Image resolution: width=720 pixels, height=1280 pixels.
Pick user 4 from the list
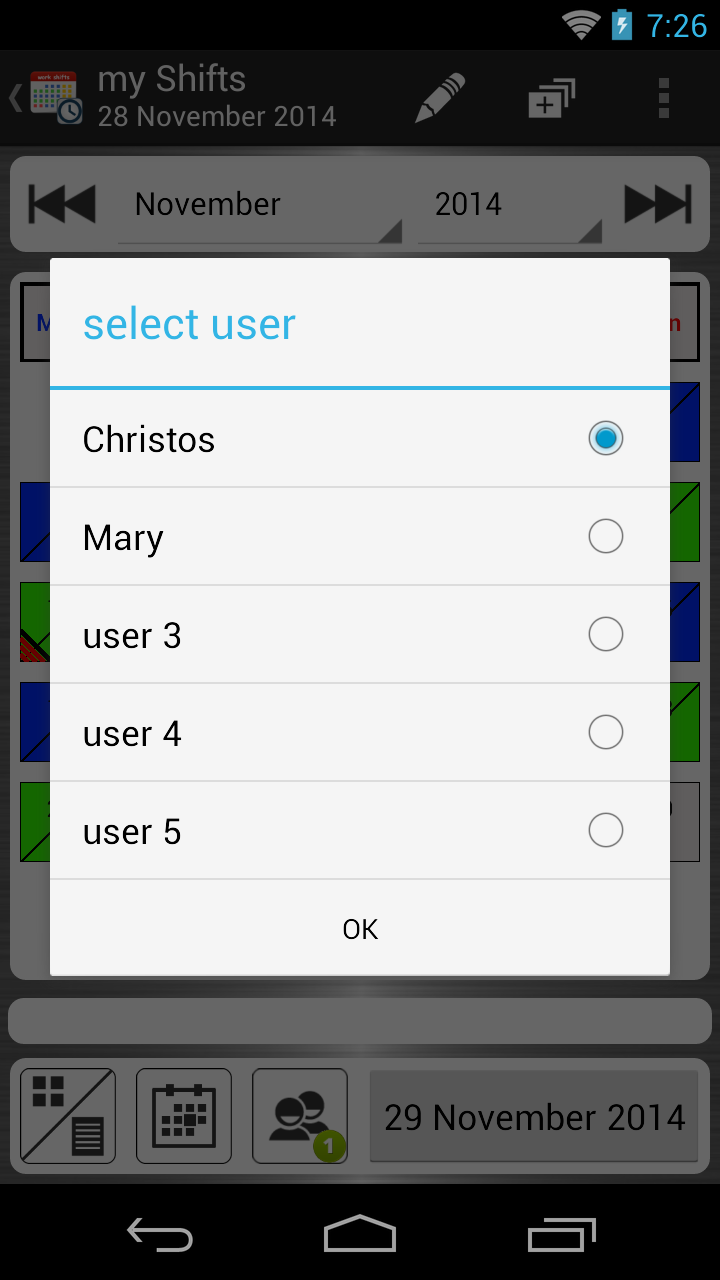360,733
